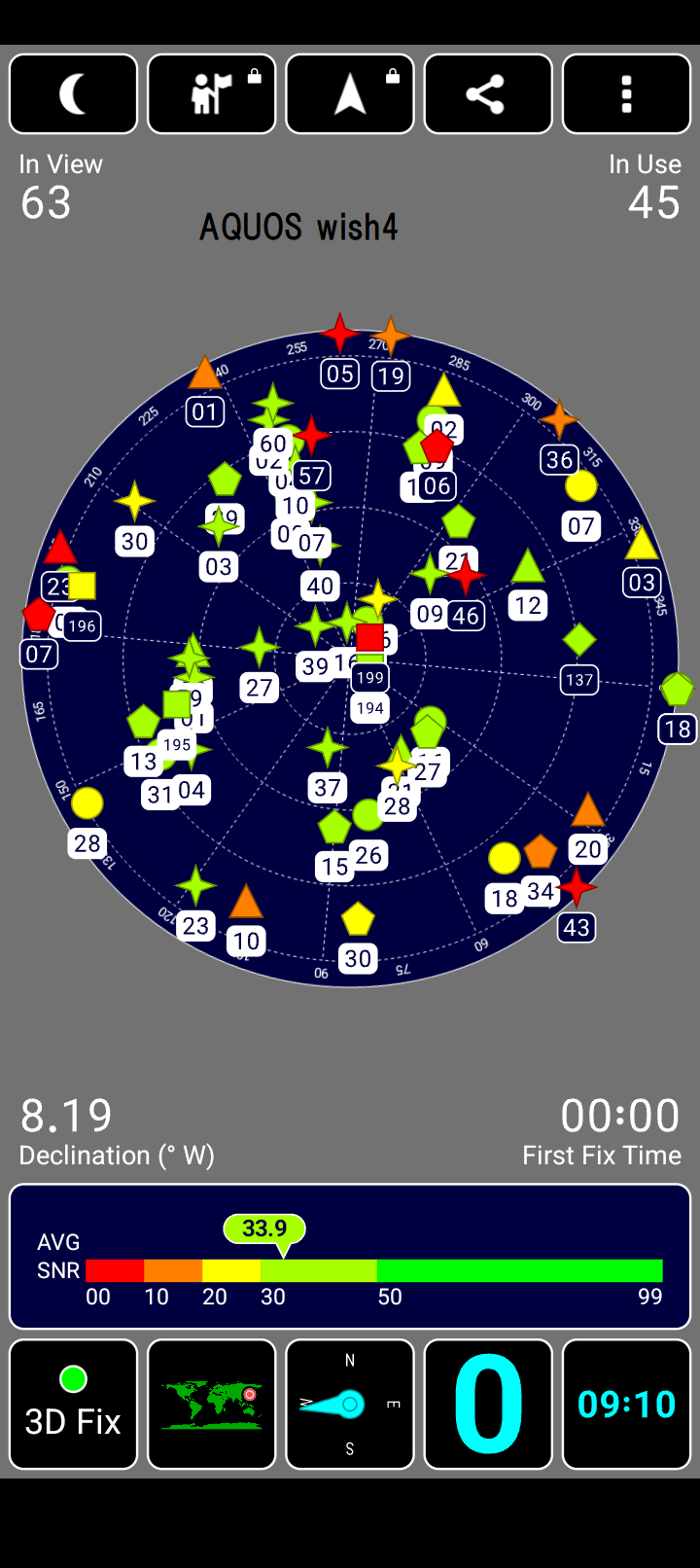Share the current GPS status

point(488,94)
